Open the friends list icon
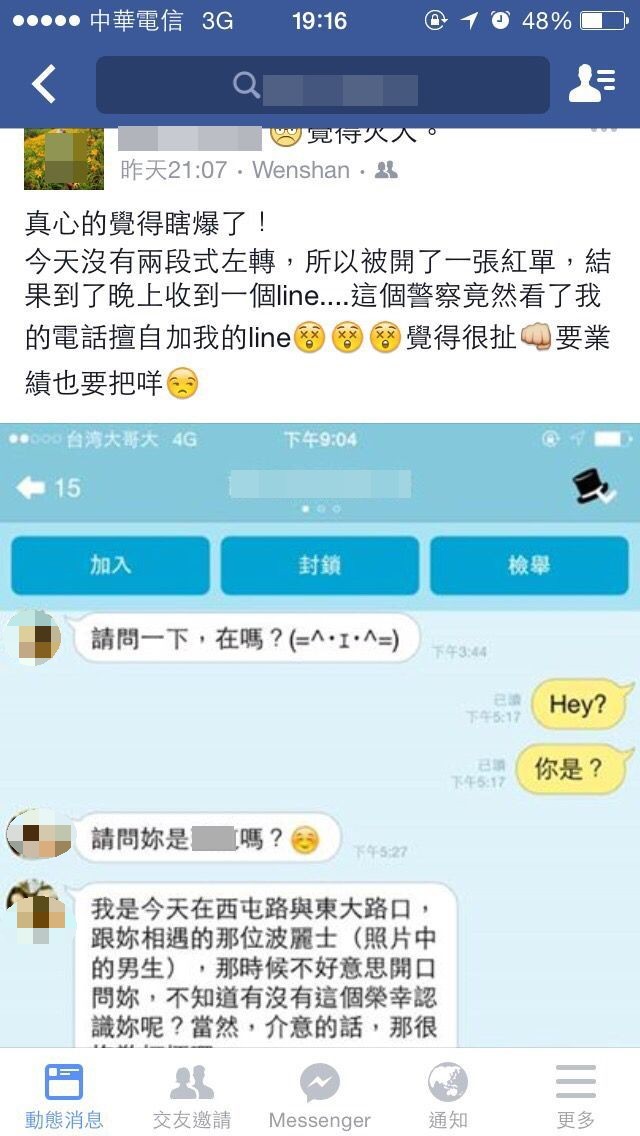Screen dimensions: 640x1136 coord(591,85)
